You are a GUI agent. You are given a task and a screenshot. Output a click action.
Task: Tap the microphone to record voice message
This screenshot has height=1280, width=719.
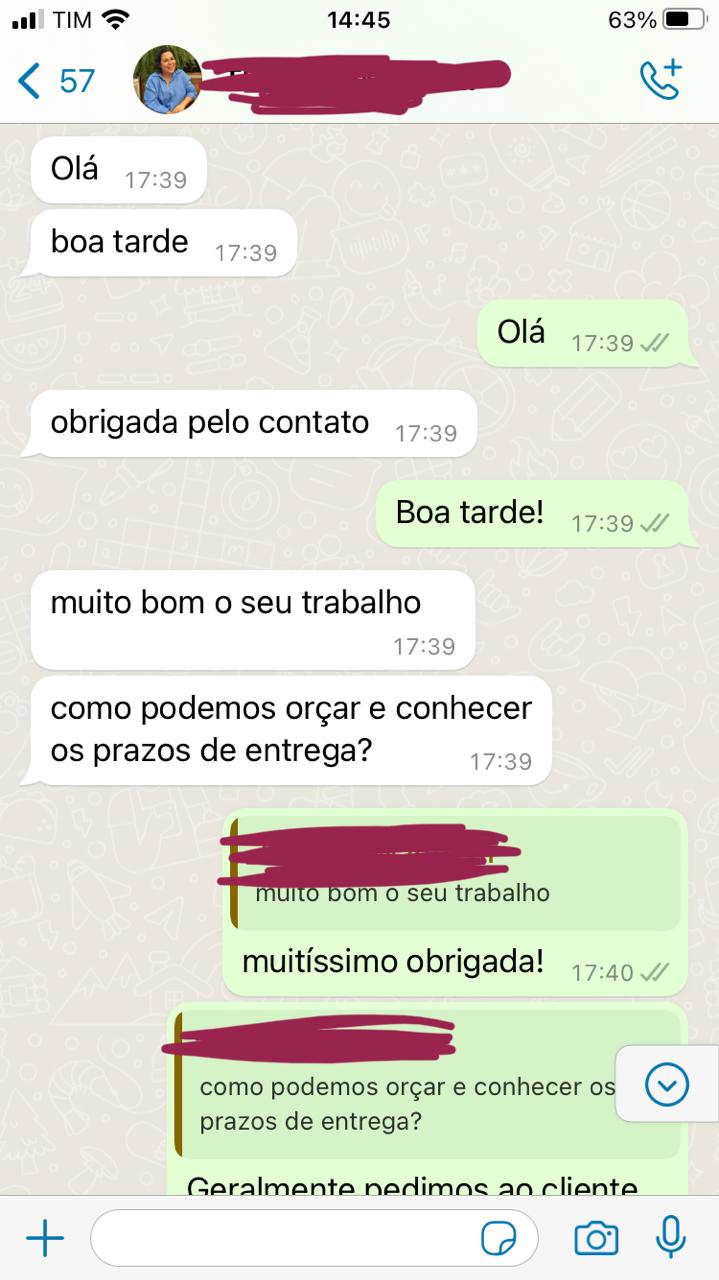671,1238
